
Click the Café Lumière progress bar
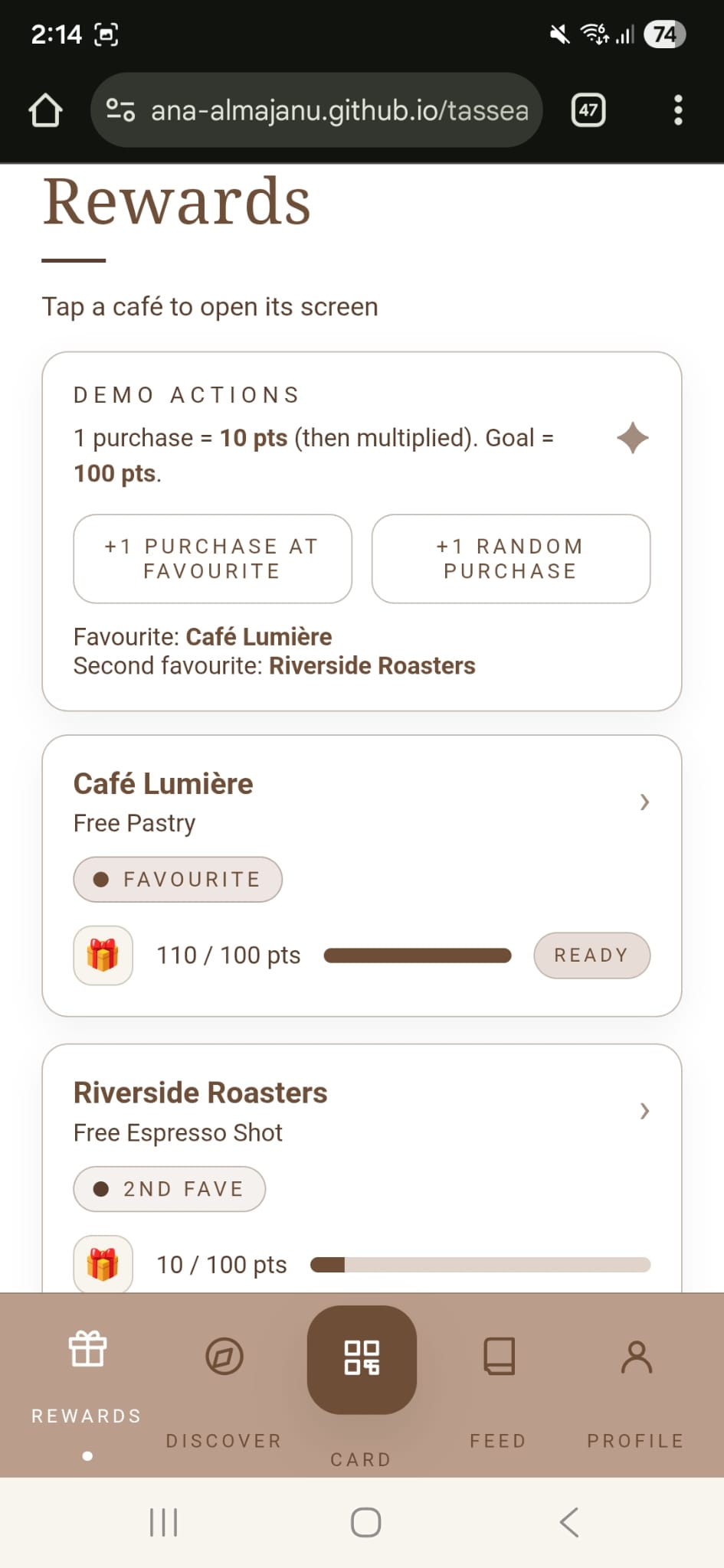click(x=418, y=955)
